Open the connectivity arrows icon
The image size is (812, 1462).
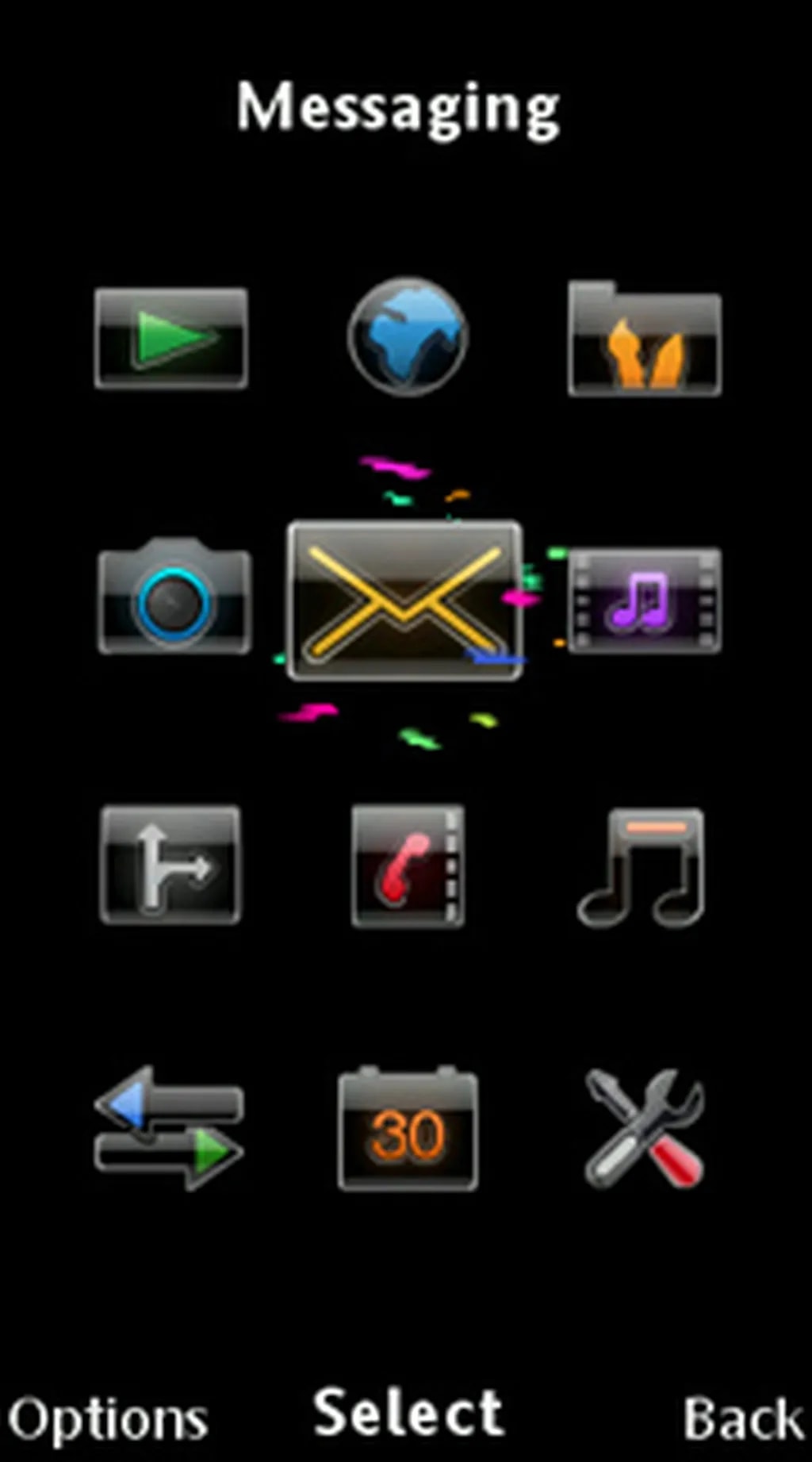(169, 1127)
